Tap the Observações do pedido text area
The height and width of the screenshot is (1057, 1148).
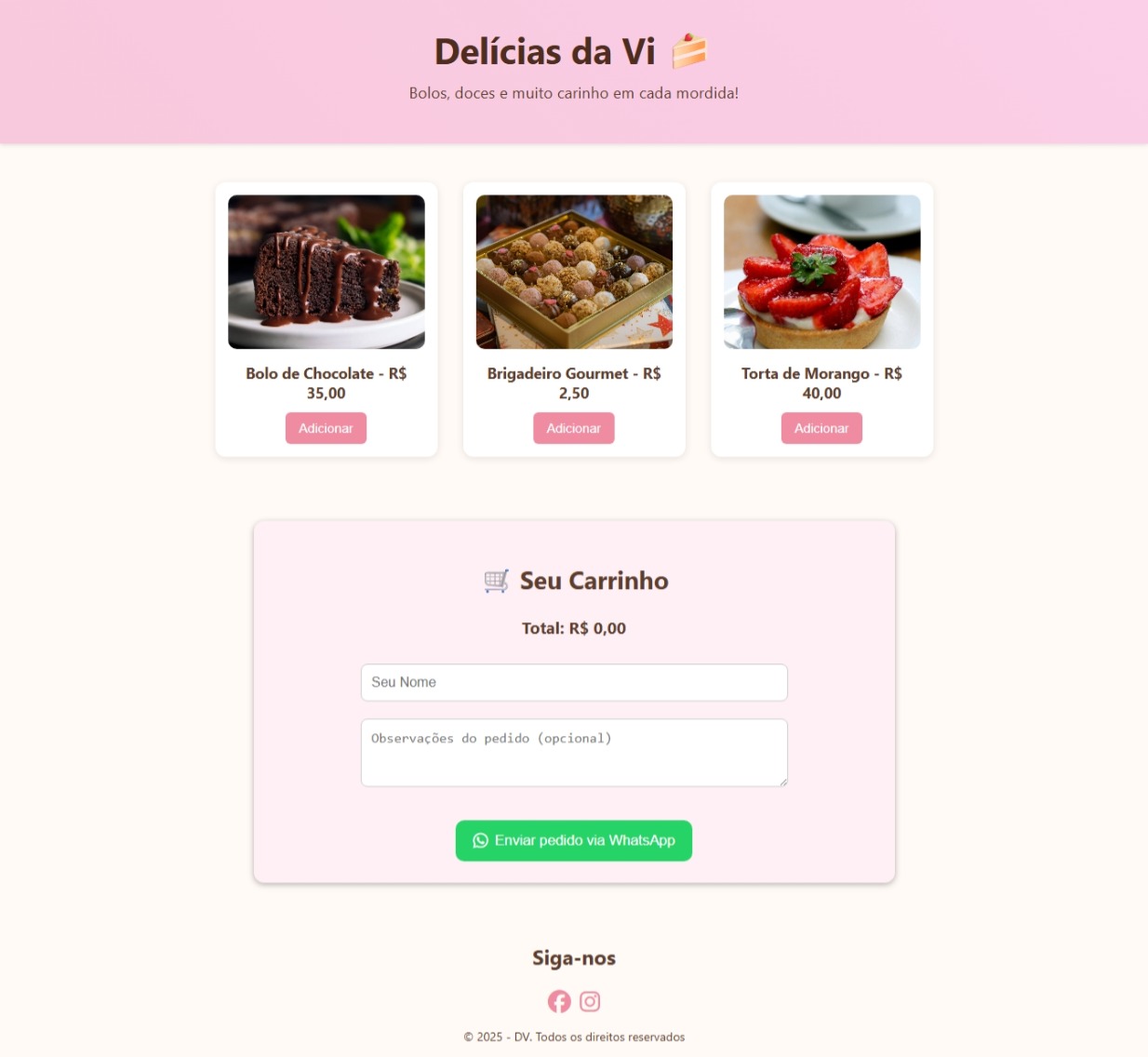(x=574, y=752)
